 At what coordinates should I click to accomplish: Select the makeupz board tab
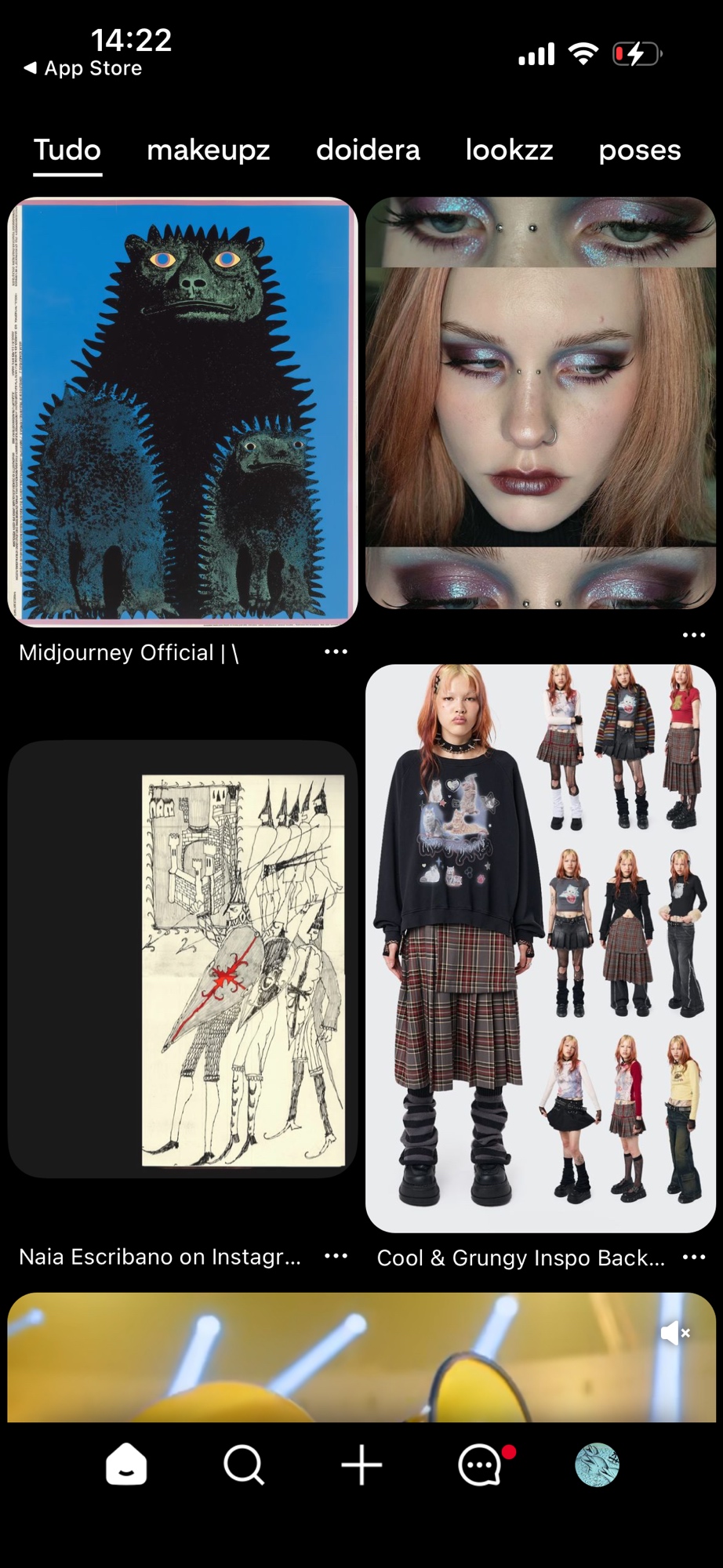(208, 150)
